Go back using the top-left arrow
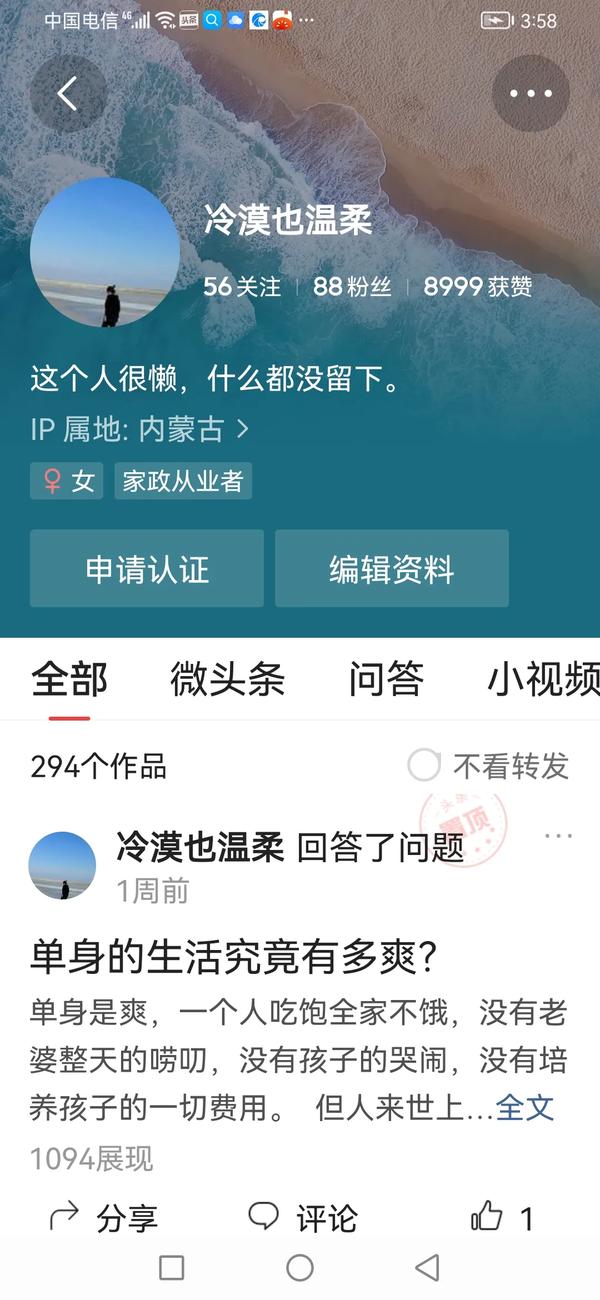 [x=68, y=94]
